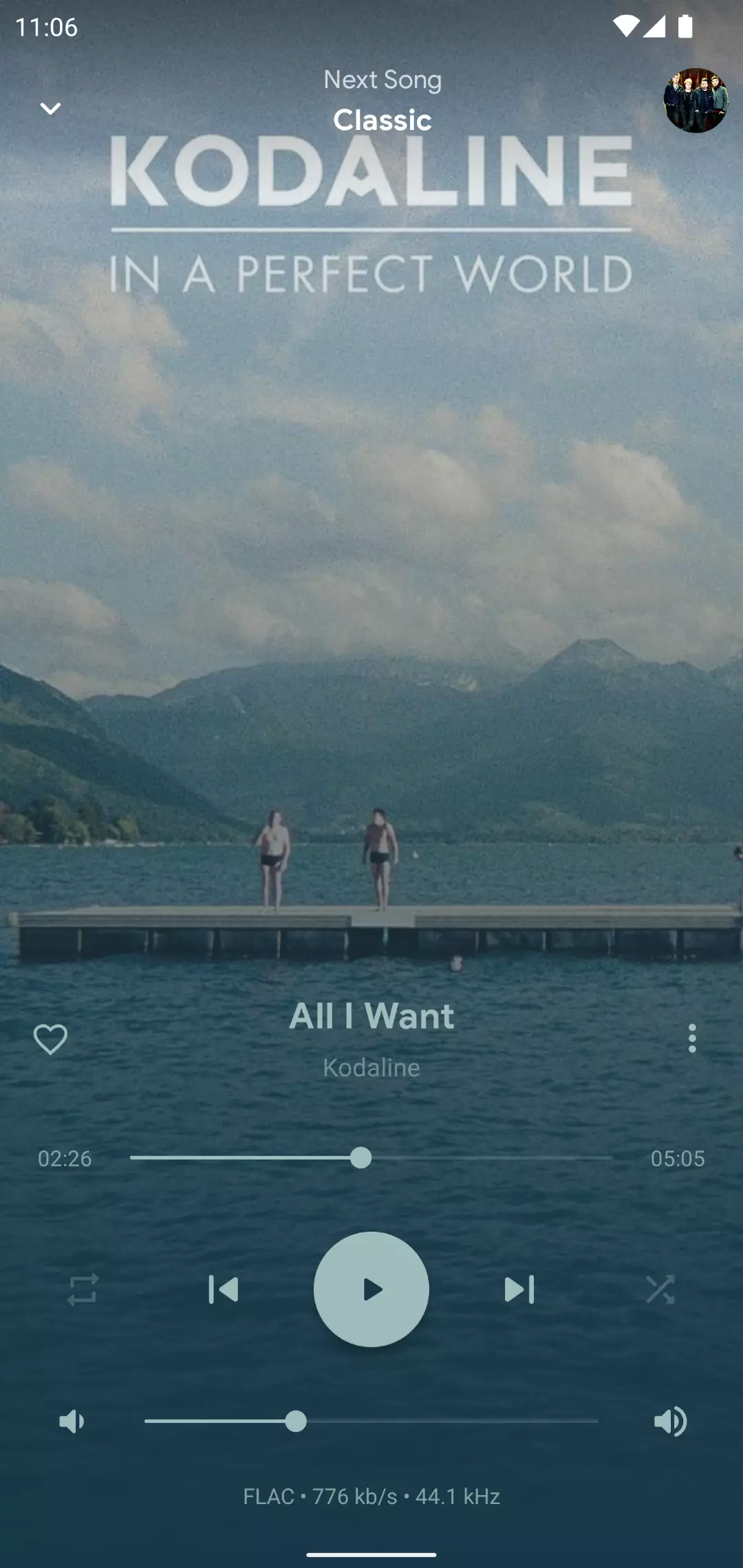This screenshot has width=743, height=1568.
Task: Play the current song
Action: pyautogui.click(x=371, y=1289)
